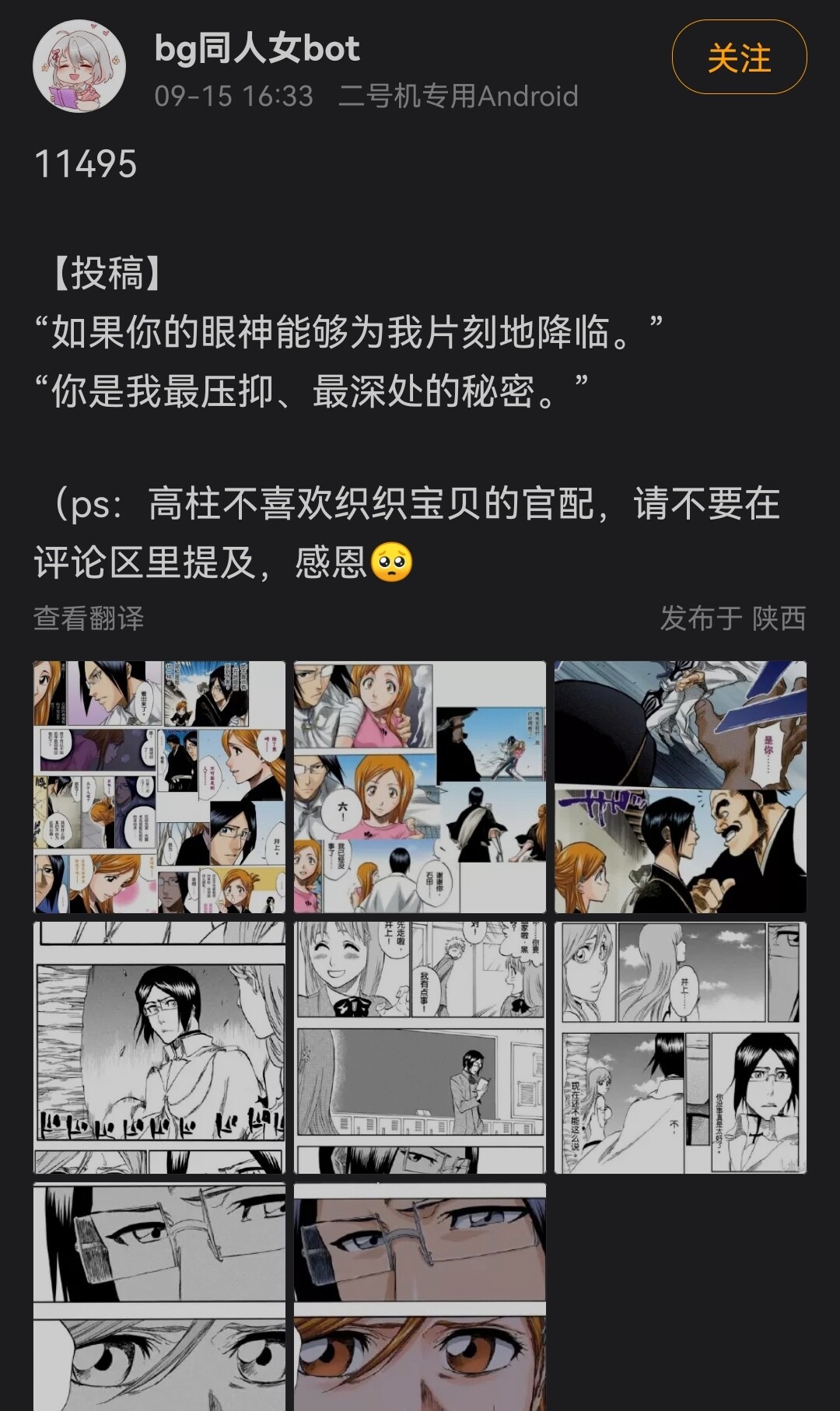Open the fourth black-and-white manga image

coord(159,1047)
